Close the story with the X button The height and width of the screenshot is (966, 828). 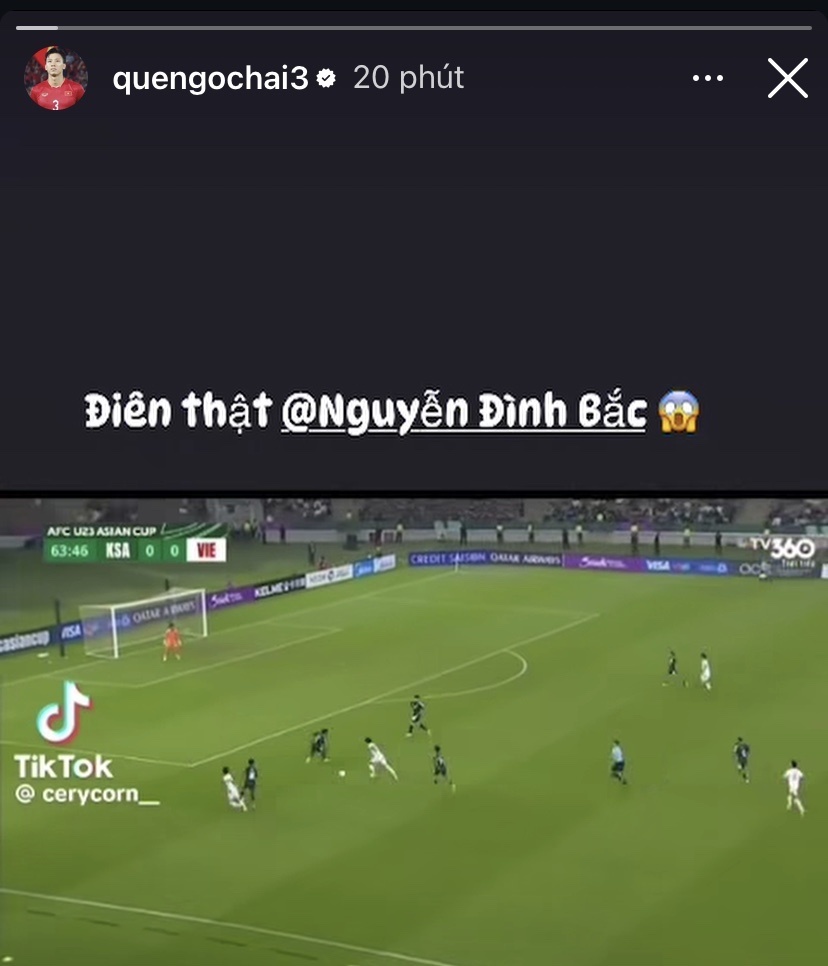788,78
